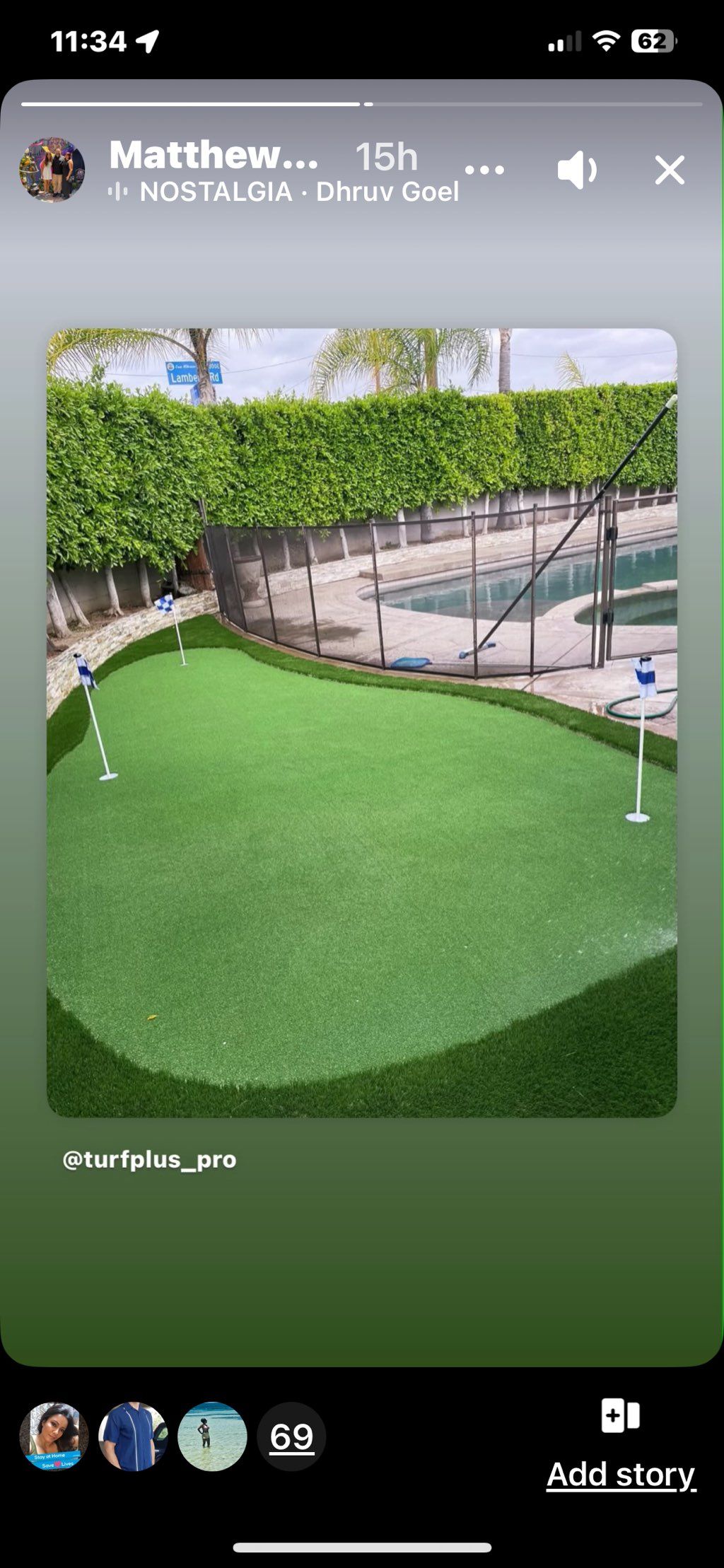The image size is (724, 1568).
Task: Open the shared putting green post
Action: (x=362, y=721)
